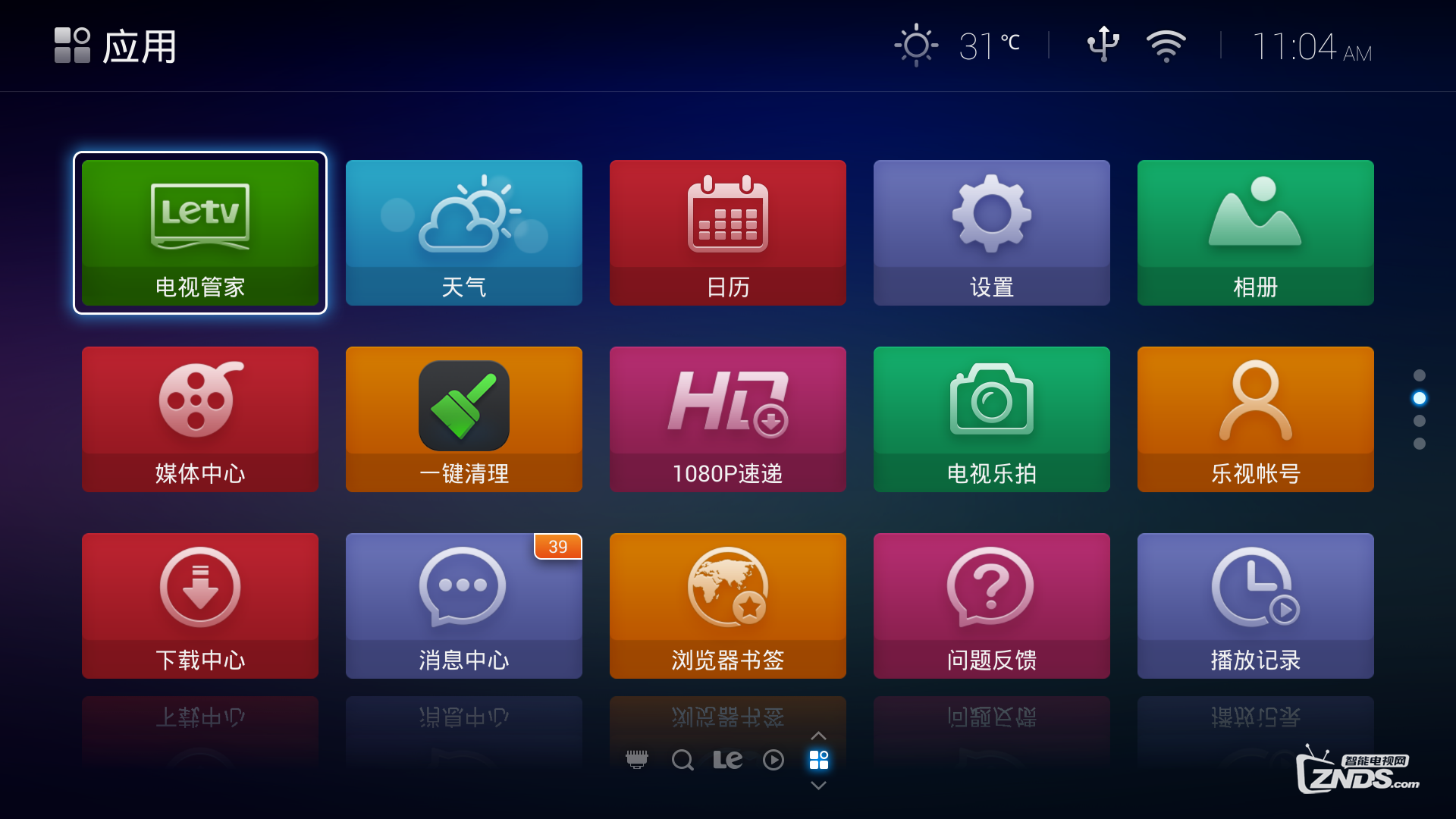The height and width of the screenshot is (819, 1456).
Task: Open 问题反馈 feedback tile
Action: (x=992, y=606)
